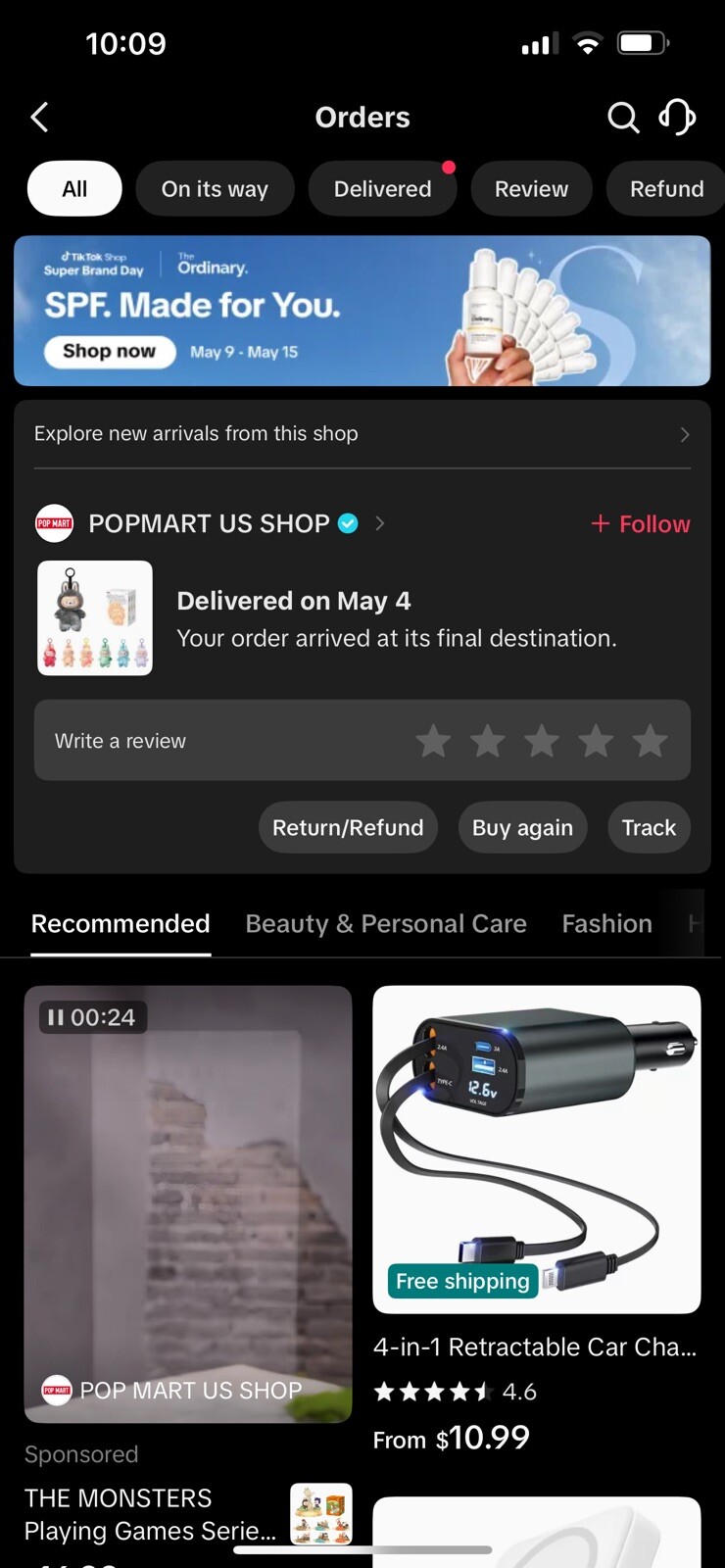Tap Buy again for the order
This screenshot has width=725, height=1568.
[x=522, y=828]
